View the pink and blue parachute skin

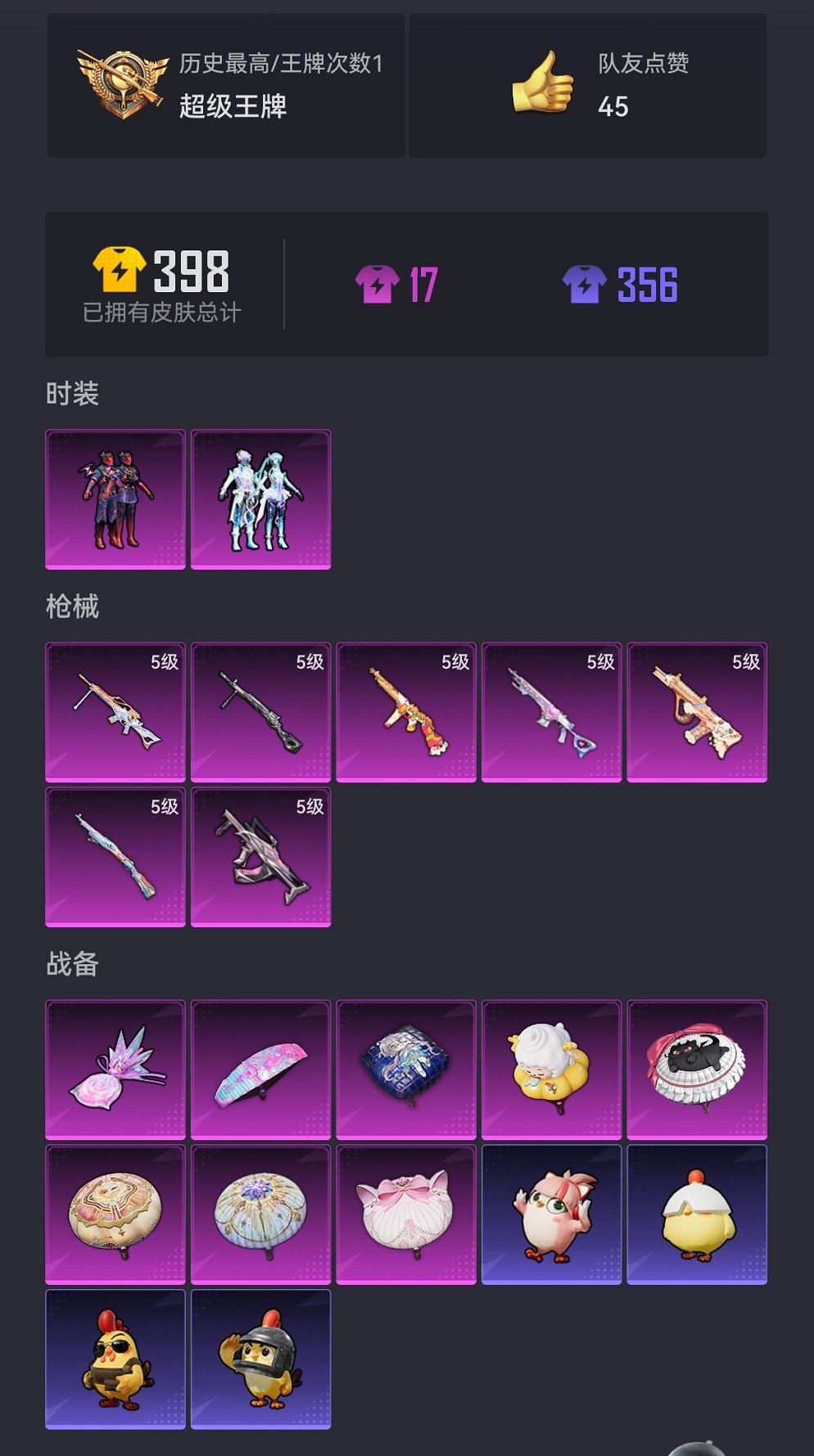click(x=260, y=1070)
